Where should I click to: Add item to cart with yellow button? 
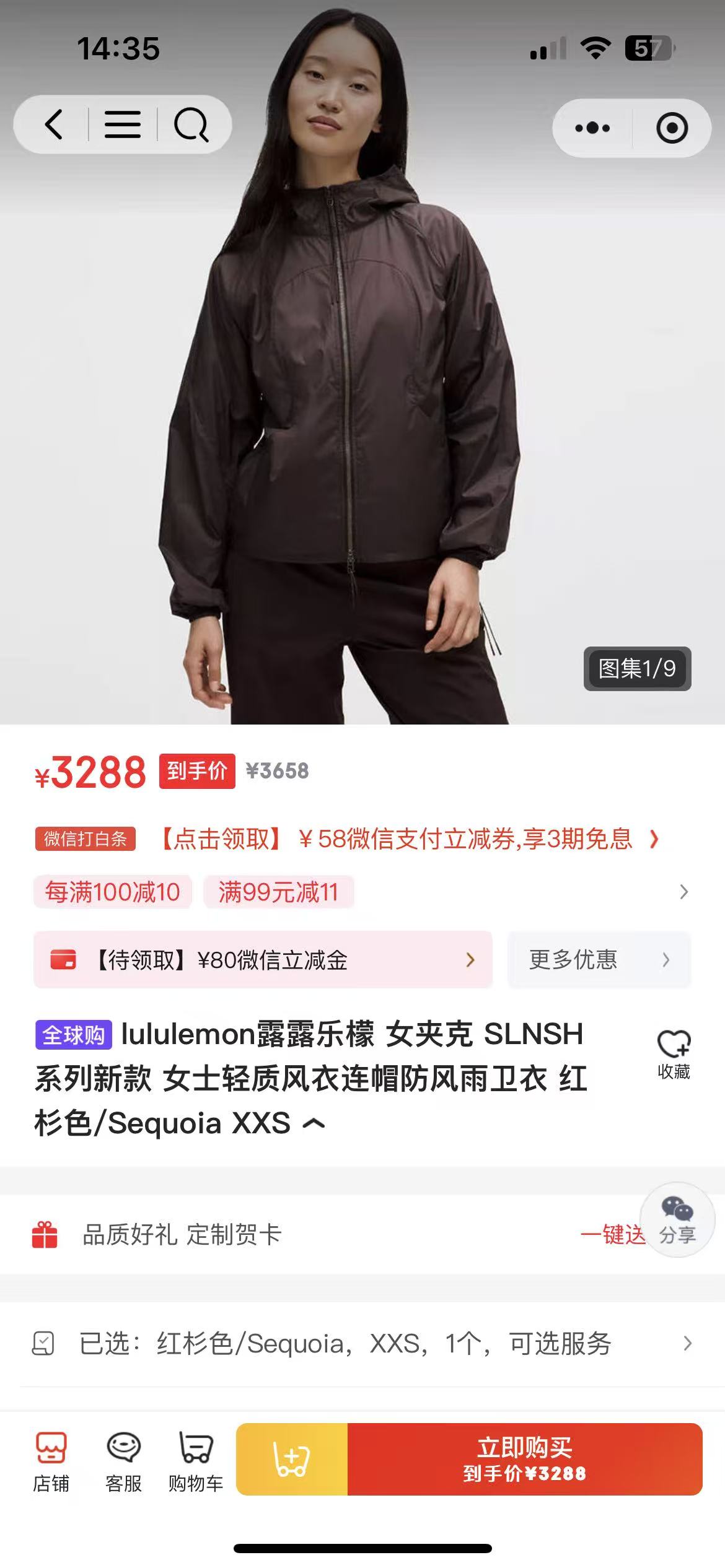click(x=292, y=1460)
